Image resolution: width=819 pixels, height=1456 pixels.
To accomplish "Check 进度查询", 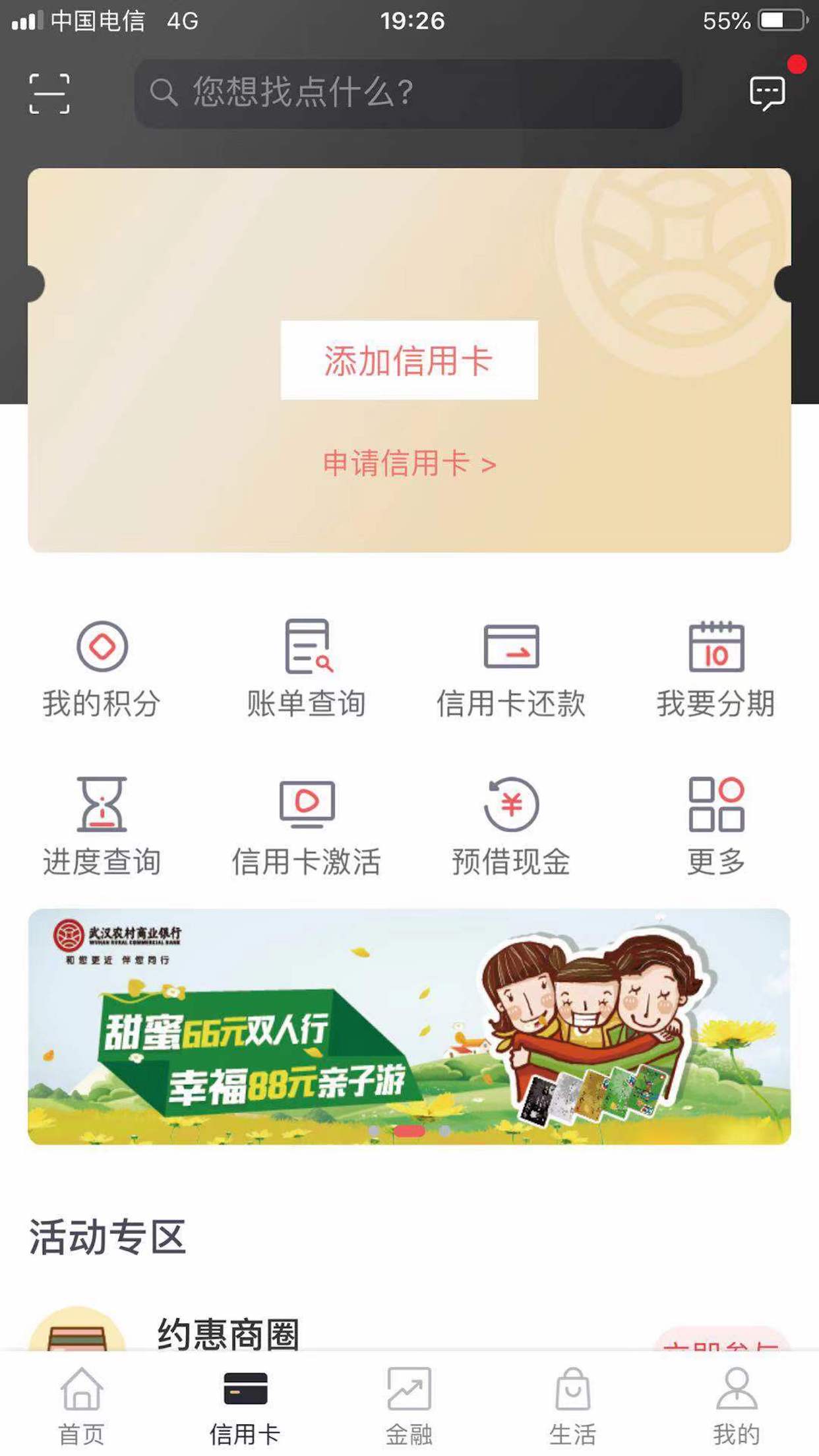I will click(x=102, y=826).
